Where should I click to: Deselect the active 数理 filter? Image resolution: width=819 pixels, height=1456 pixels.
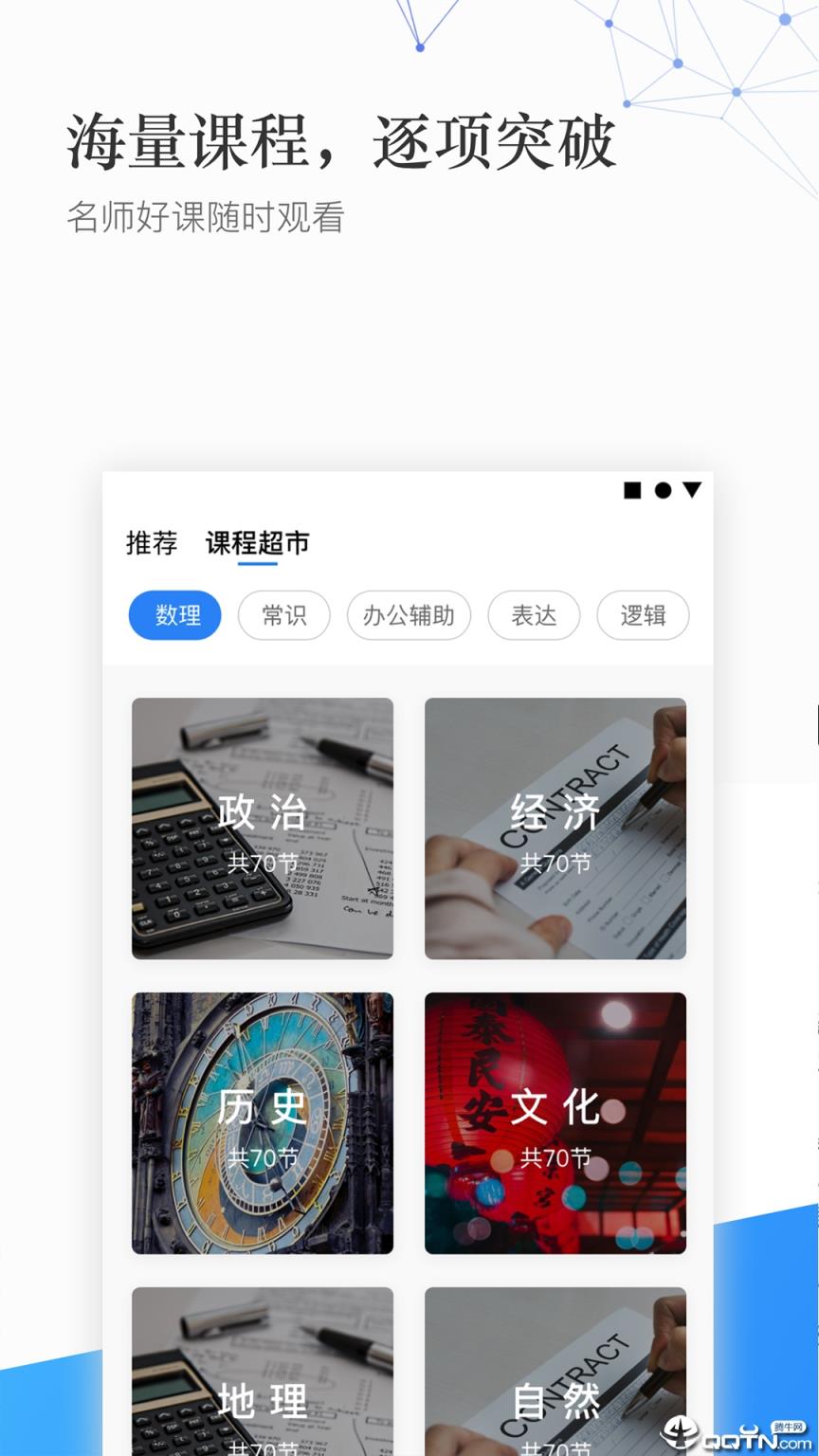coord(174,615)
